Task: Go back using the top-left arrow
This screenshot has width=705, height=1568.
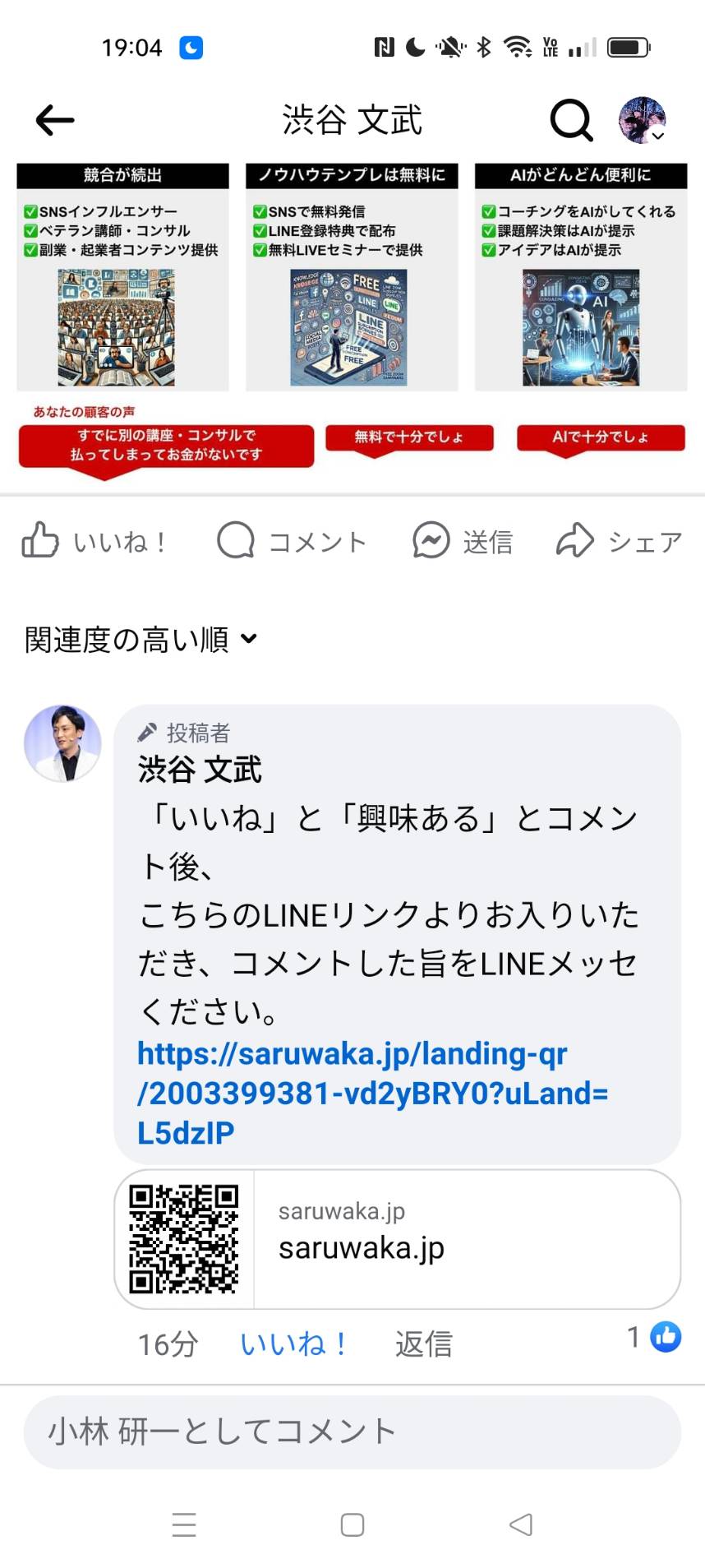Action: [55, 120]
